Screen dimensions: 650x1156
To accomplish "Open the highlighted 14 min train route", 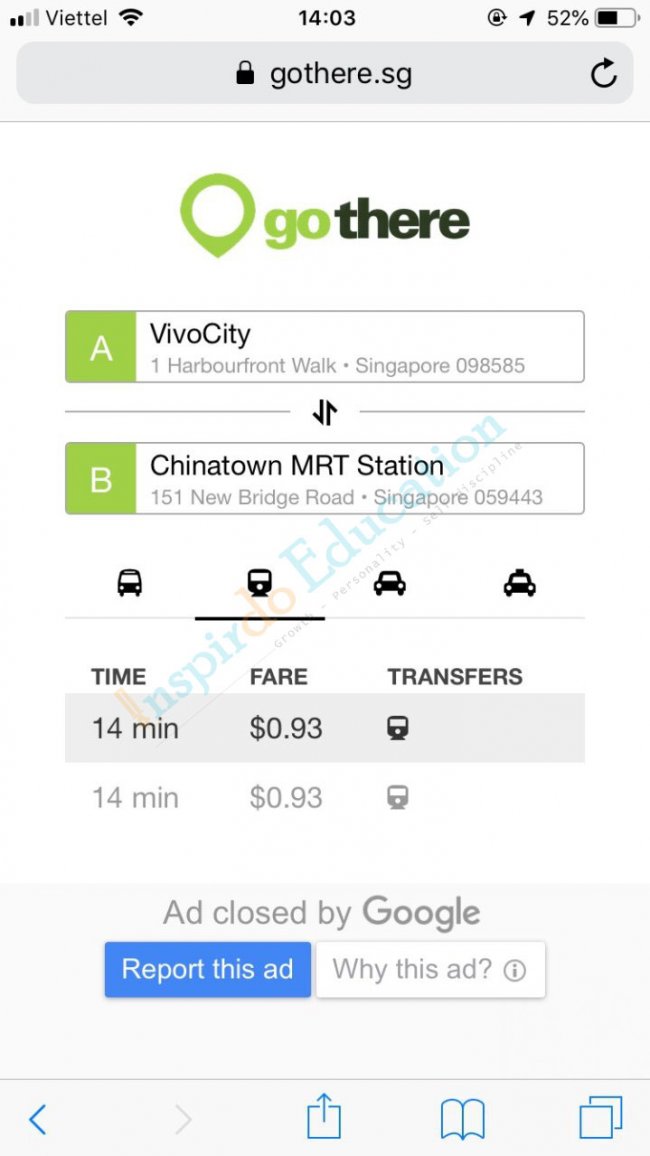I will point(325,728).
